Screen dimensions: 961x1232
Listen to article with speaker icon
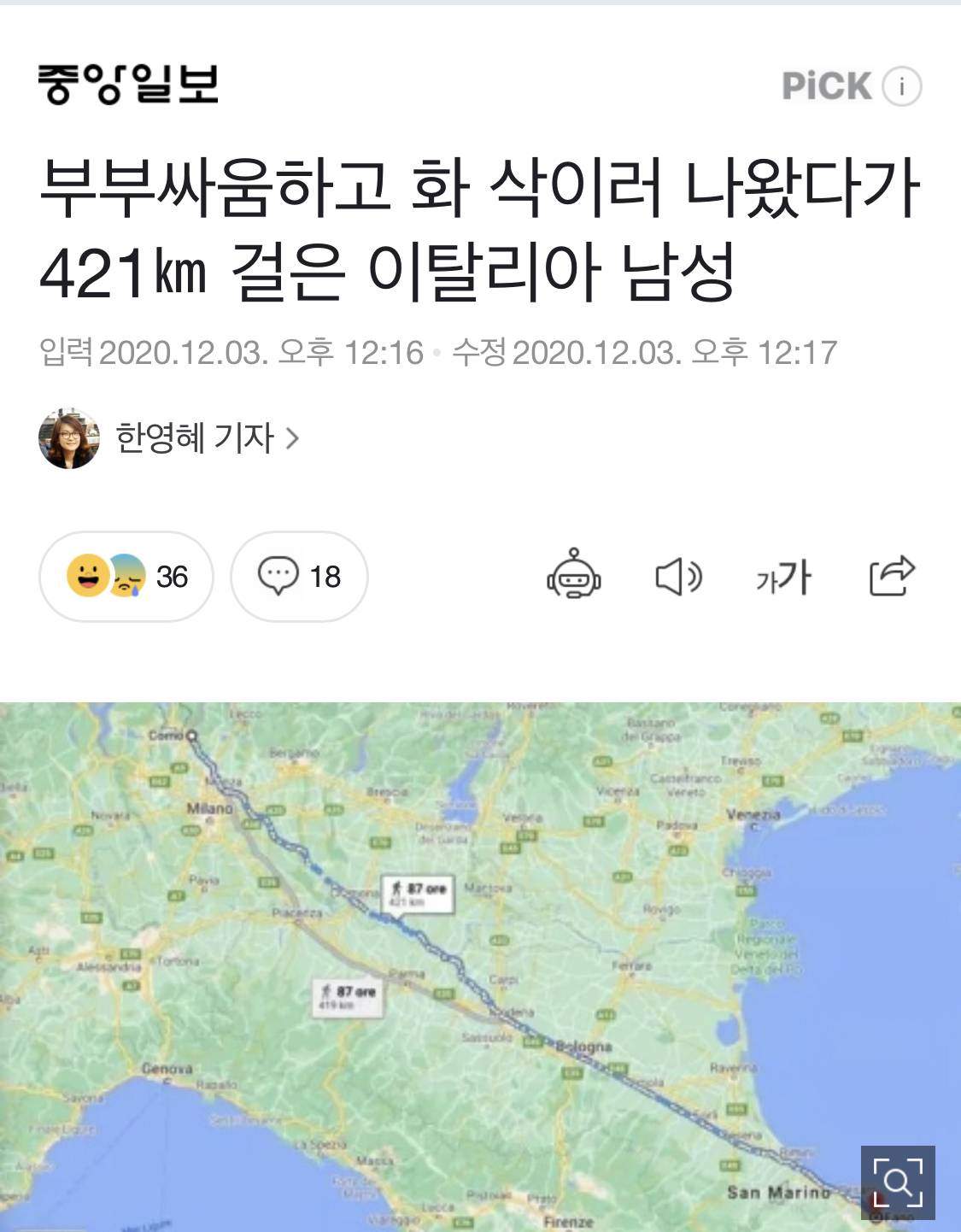[678, 577]
